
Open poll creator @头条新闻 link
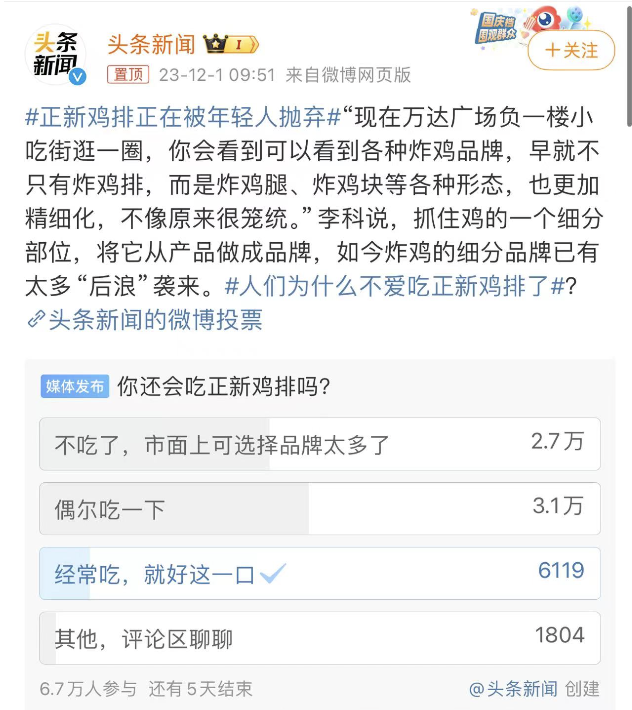point(512,689)
